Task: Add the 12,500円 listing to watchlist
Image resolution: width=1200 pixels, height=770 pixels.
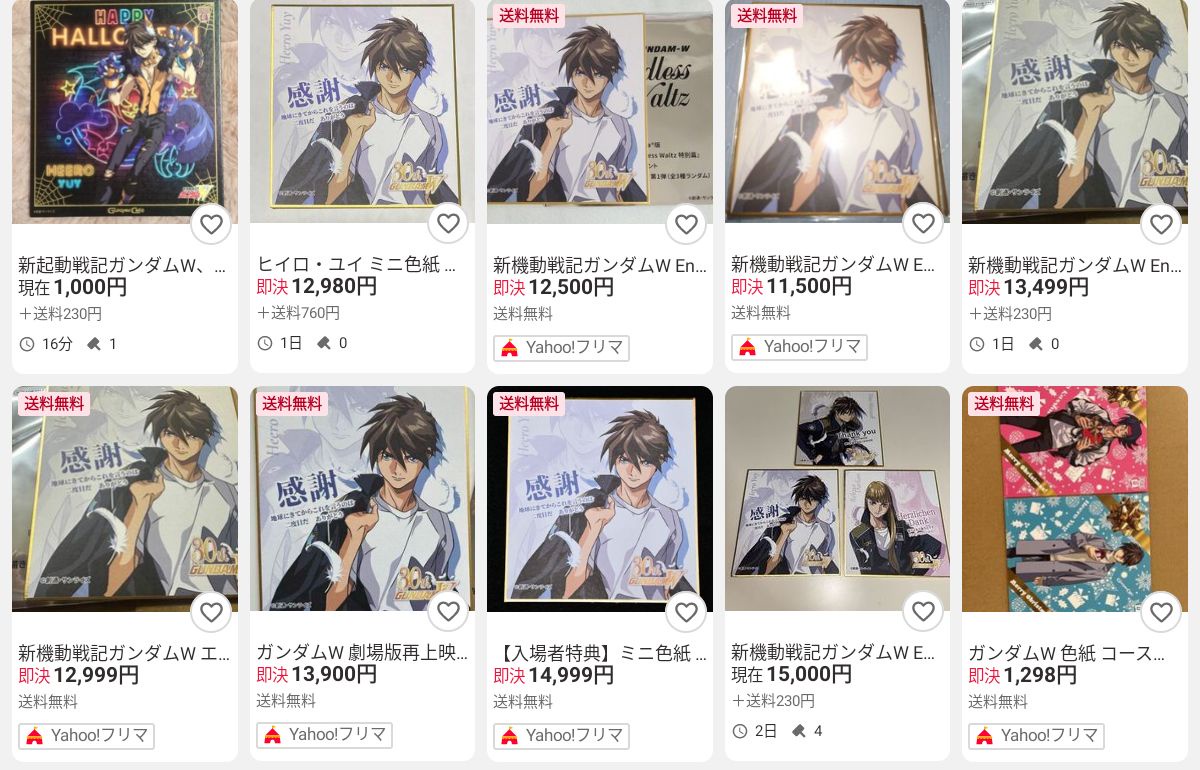Action: pos(686,225)
